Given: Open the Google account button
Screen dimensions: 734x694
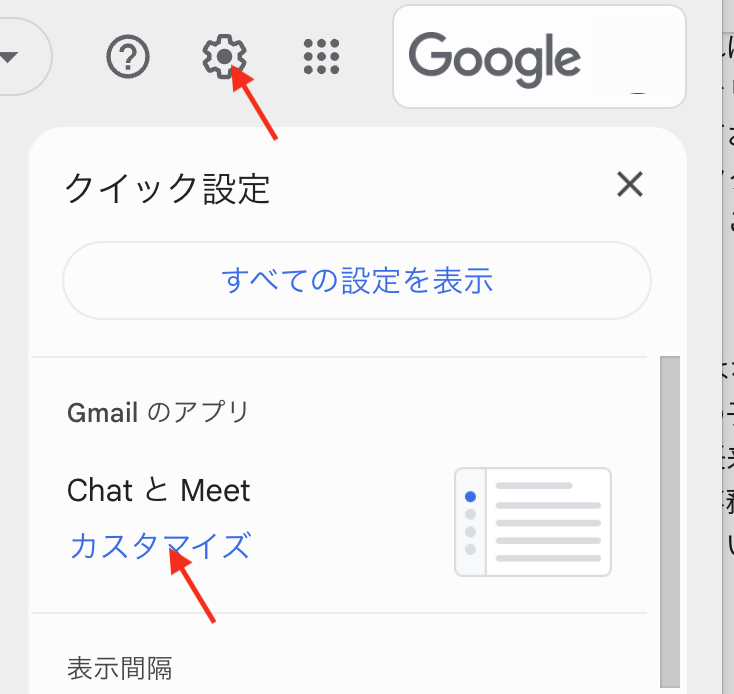Looking at the screenshot, I should click(539, 56).
